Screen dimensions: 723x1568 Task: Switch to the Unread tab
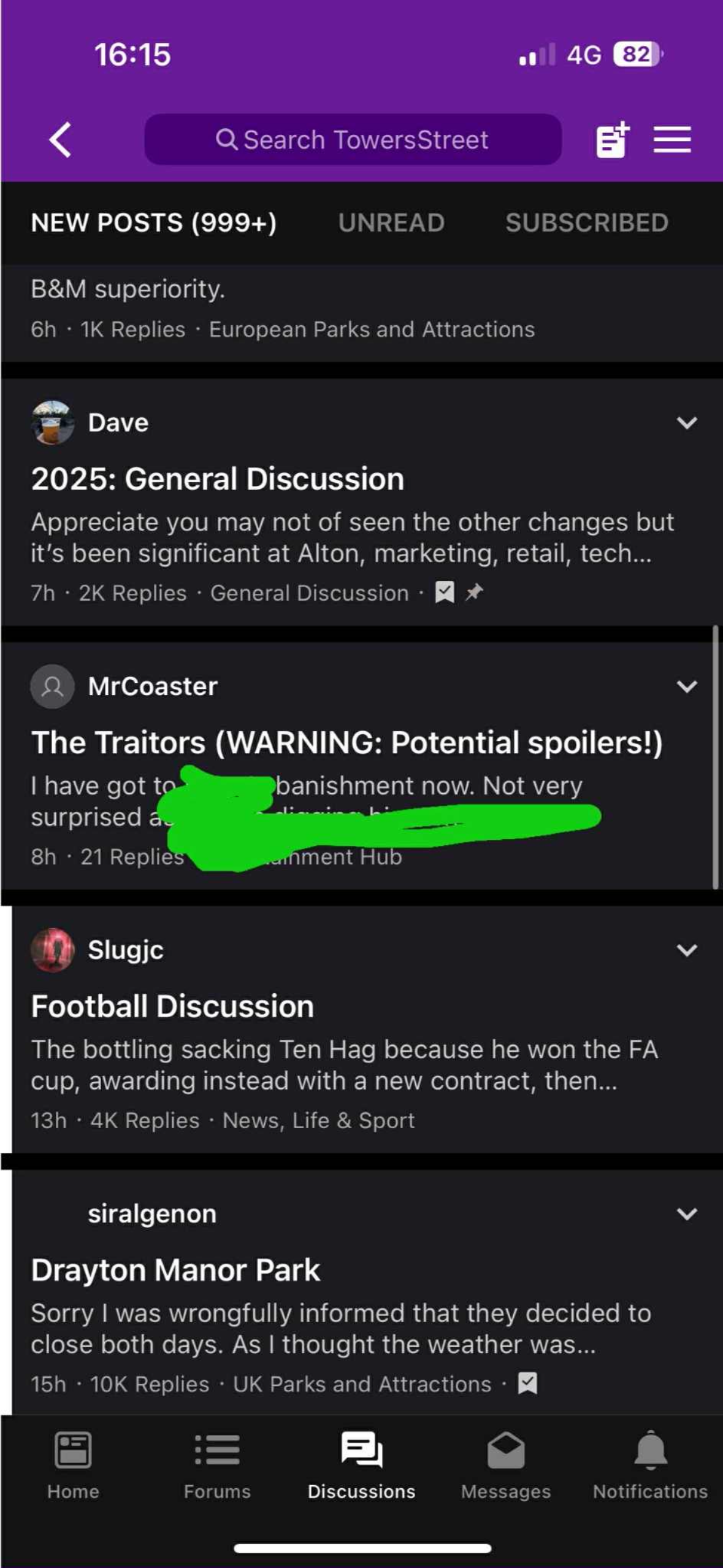click(x=391, y=223)
